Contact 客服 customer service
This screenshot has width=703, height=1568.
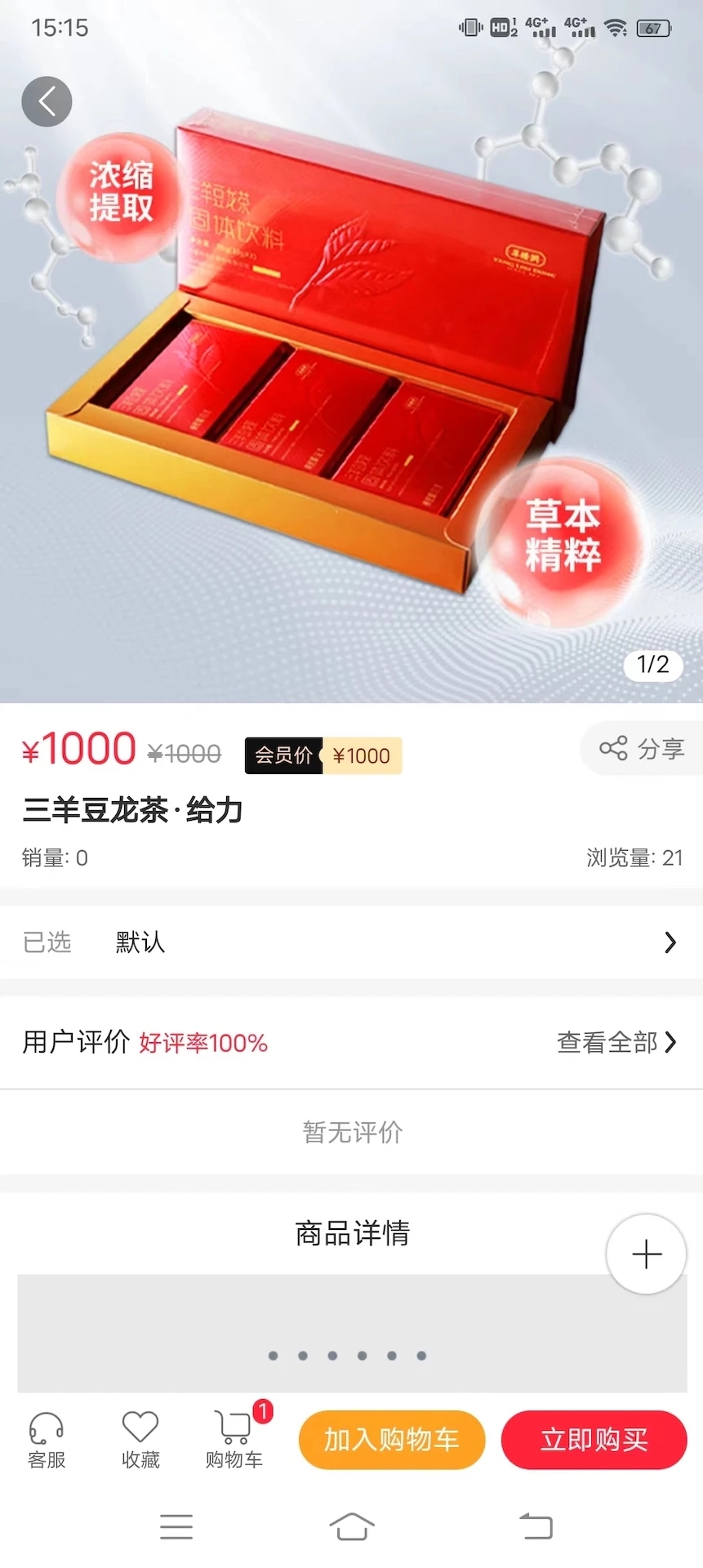(47, 1441)
